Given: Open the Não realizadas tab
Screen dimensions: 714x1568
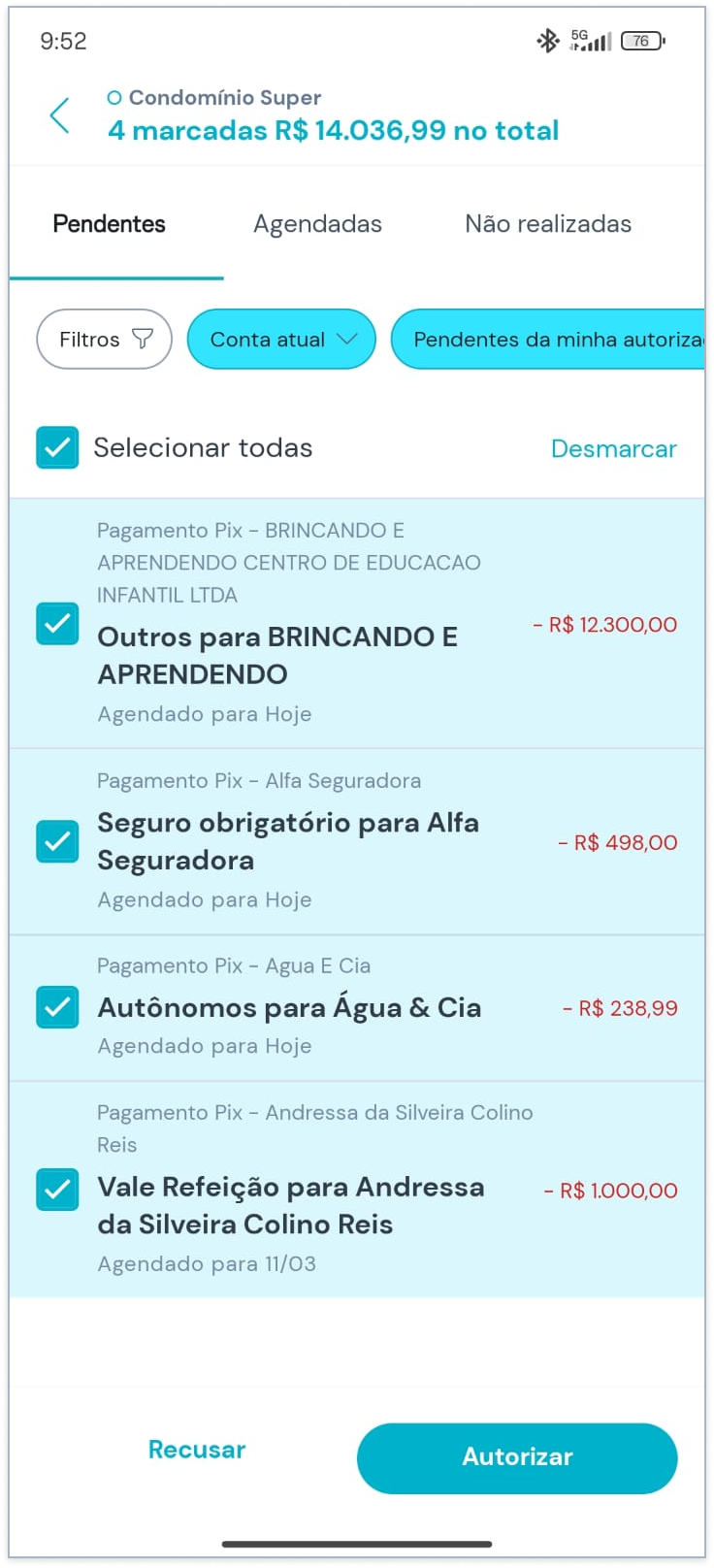Looking at the screenshot, I should (x=548, y=224).
